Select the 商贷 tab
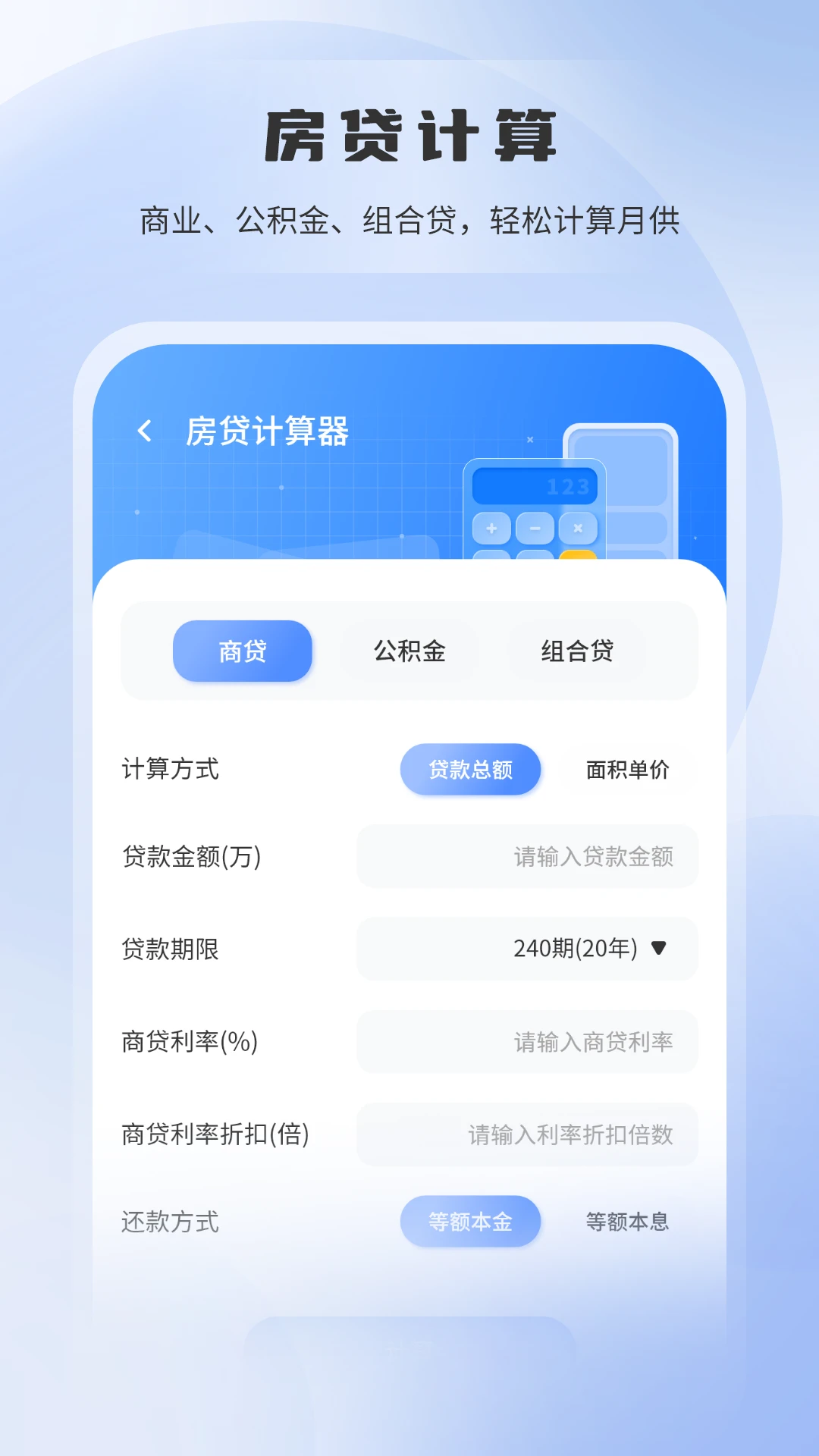The image size is (819, 1456). click(x=242, y=651)
